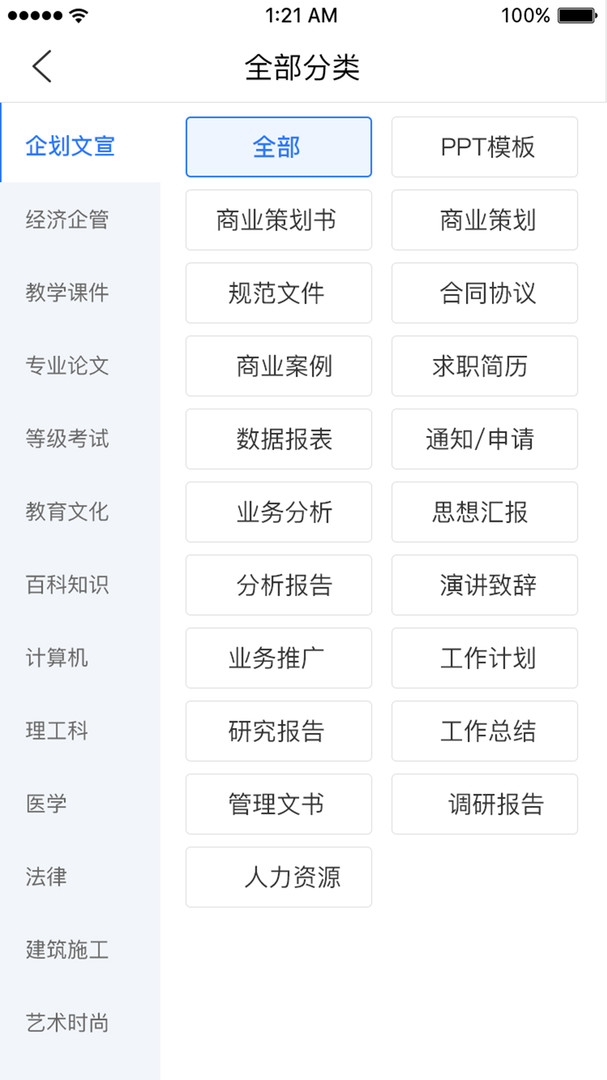Tap the 全部 chip

[x=278, y=147]
